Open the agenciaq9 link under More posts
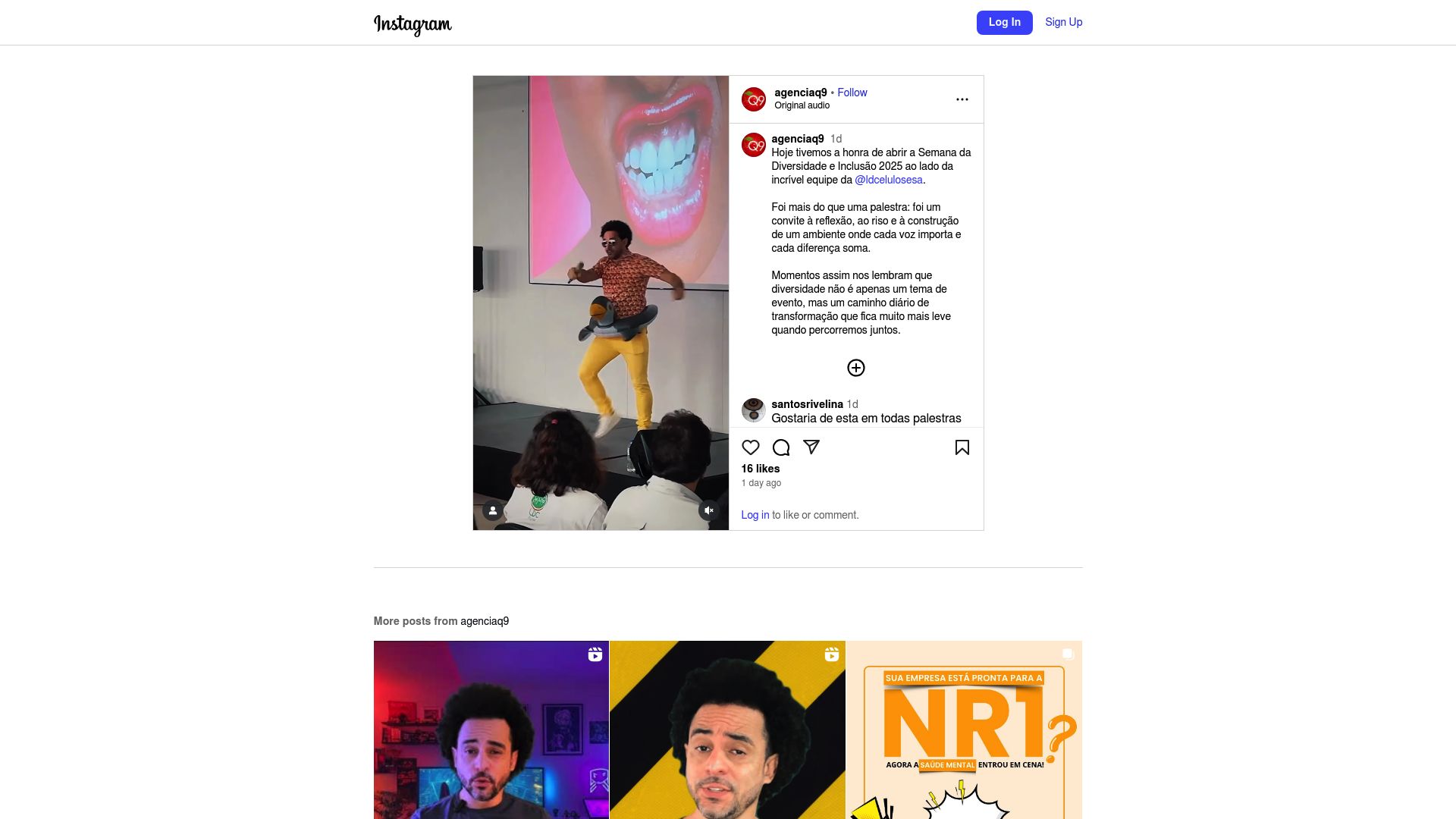This screenshot has height=819, width=1456. tap(484, 621)
